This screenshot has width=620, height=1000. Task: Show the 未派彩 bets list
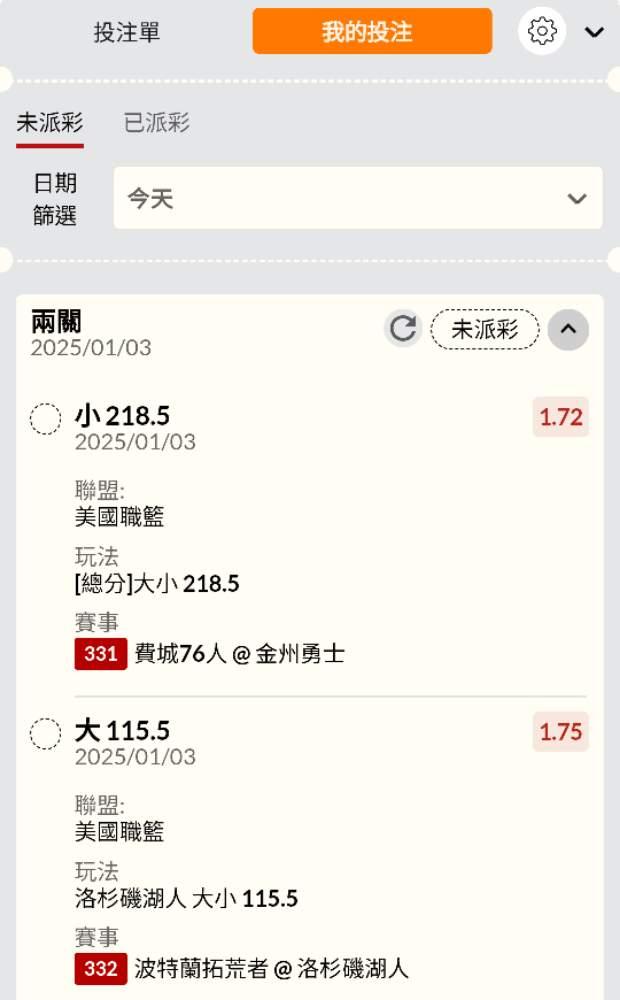pos(50,123)
